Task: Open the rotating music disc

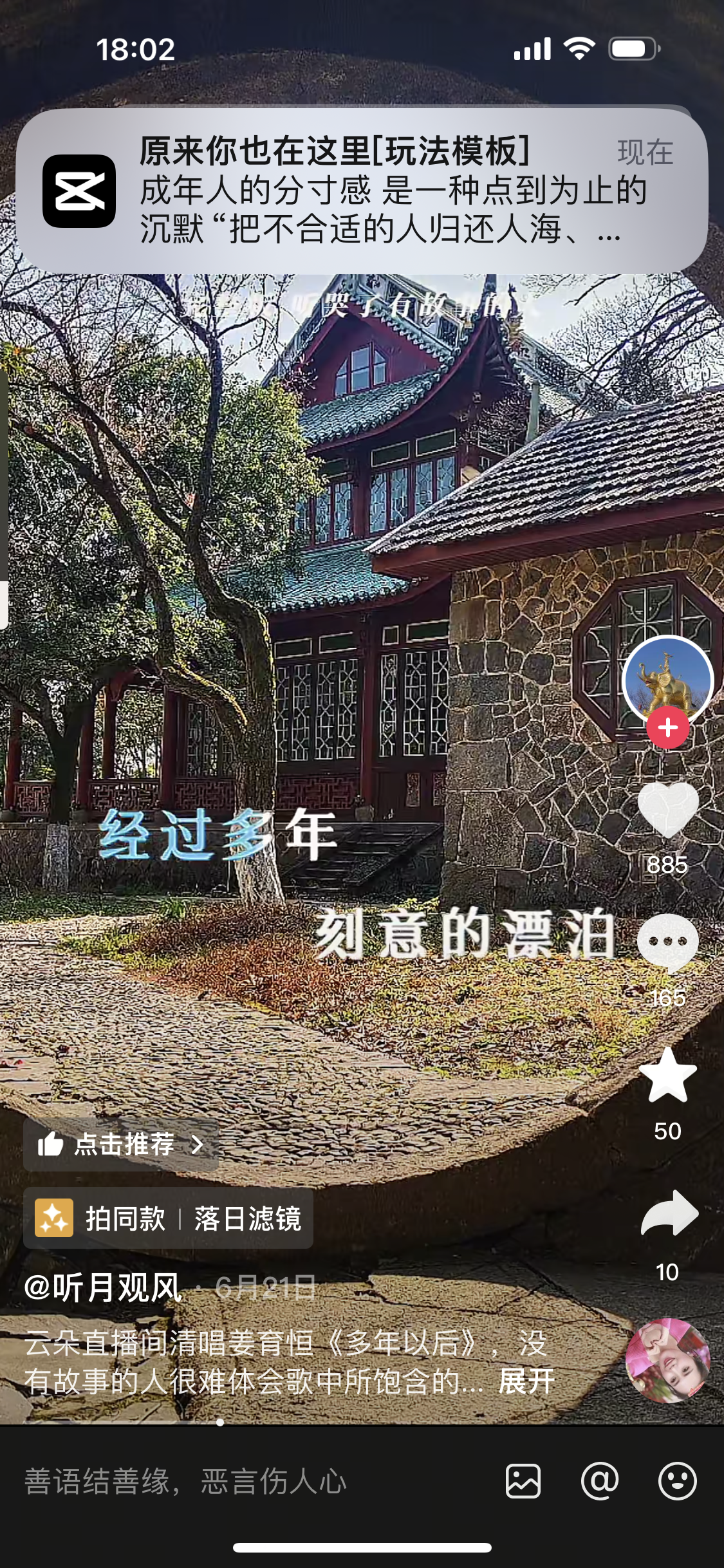Action: point(667,1360)
